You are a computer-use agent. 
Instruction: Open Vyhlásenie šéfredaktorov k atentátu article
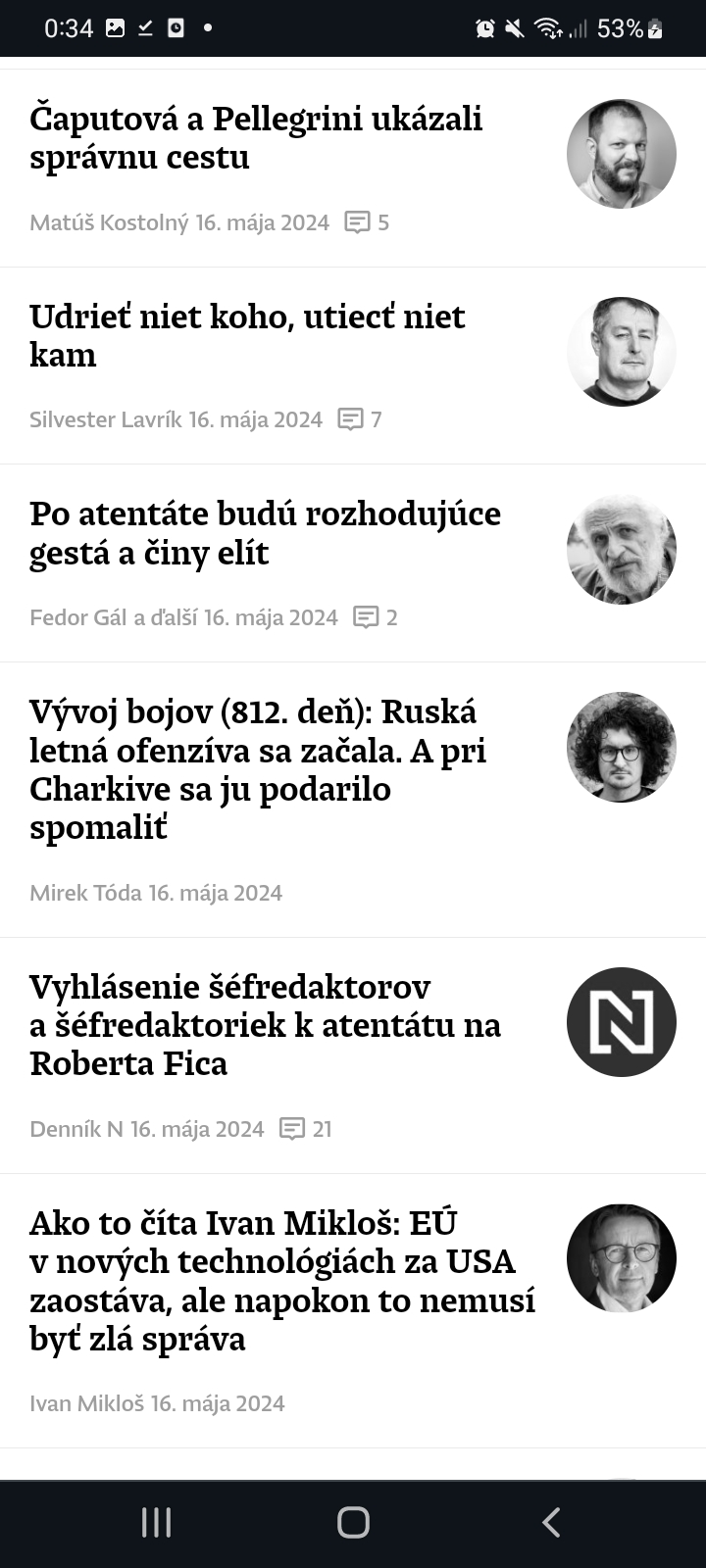[265, 1025]
